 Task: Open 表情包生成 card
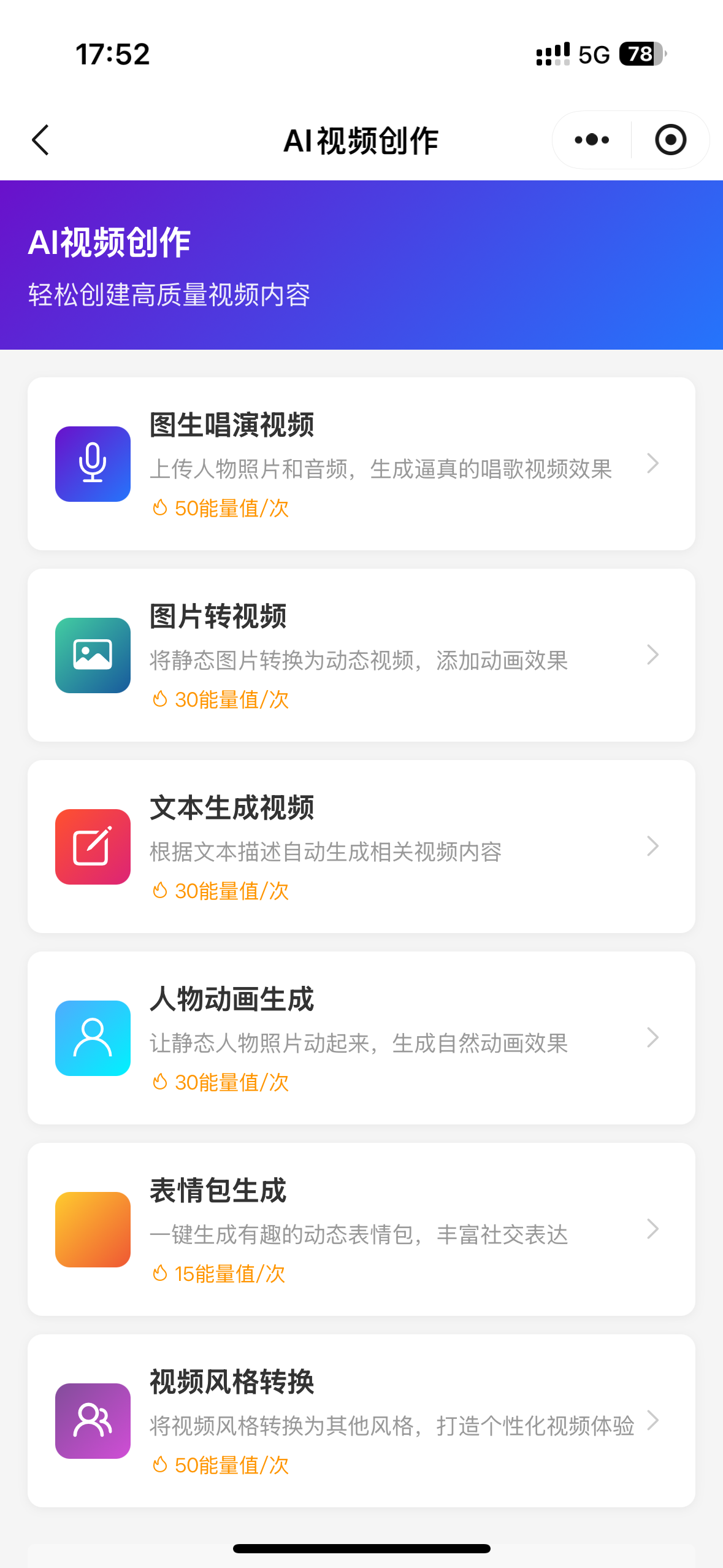pos(361,1229)
